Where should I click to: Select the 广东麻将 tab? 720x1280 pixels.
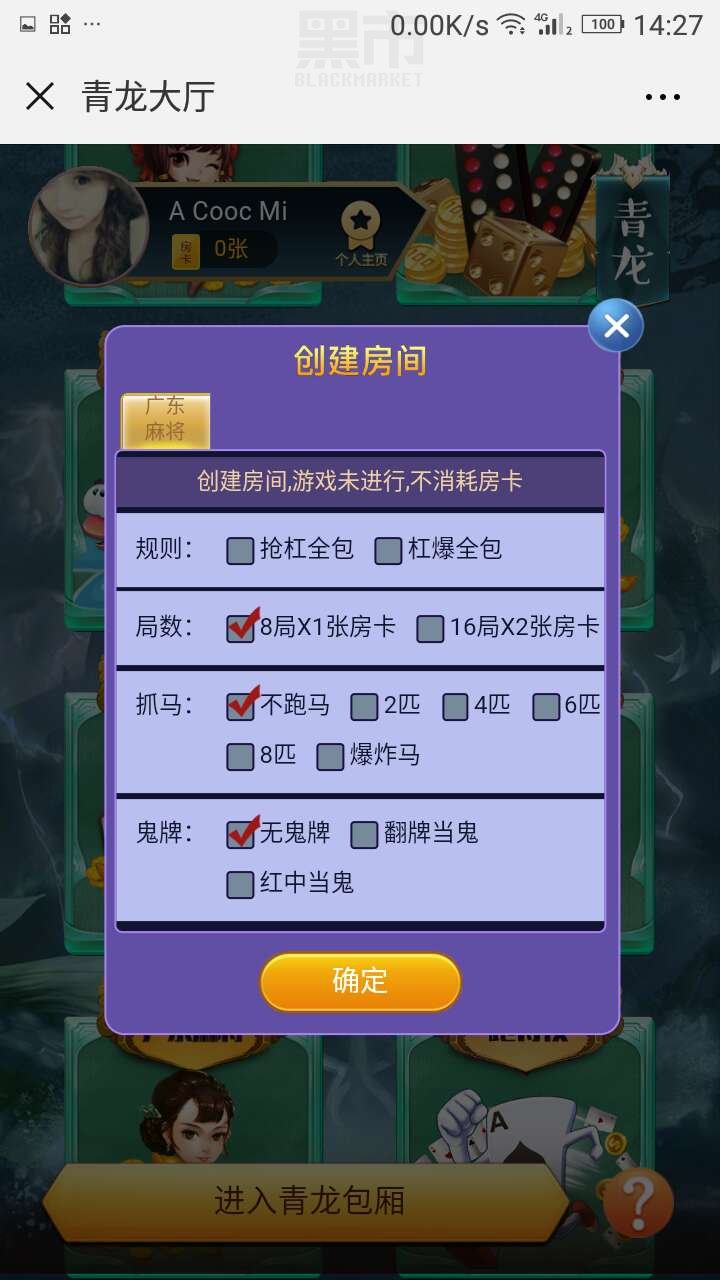pyautogui.click(x=166, y=420)
